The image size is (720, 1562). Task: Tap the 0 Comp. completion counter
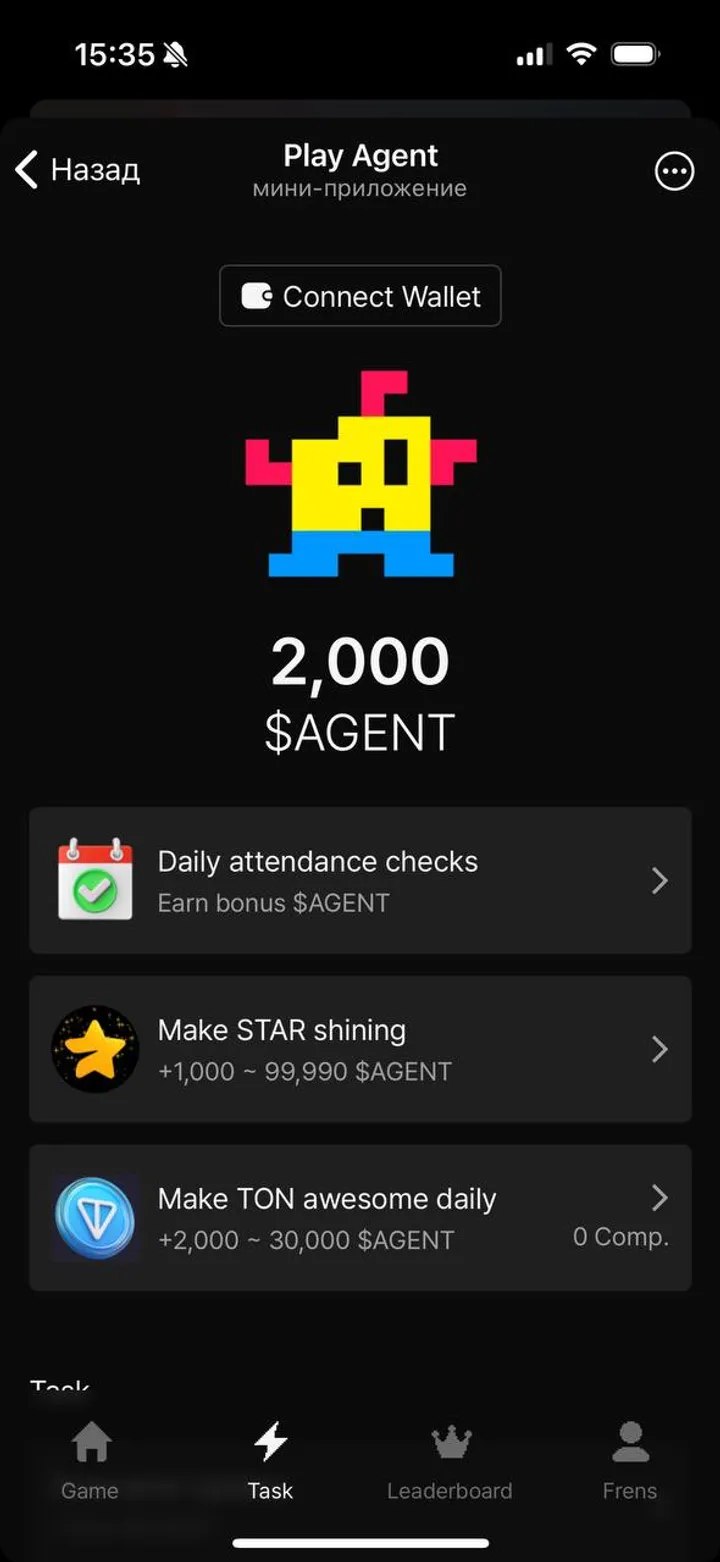tap(620, 1237)
